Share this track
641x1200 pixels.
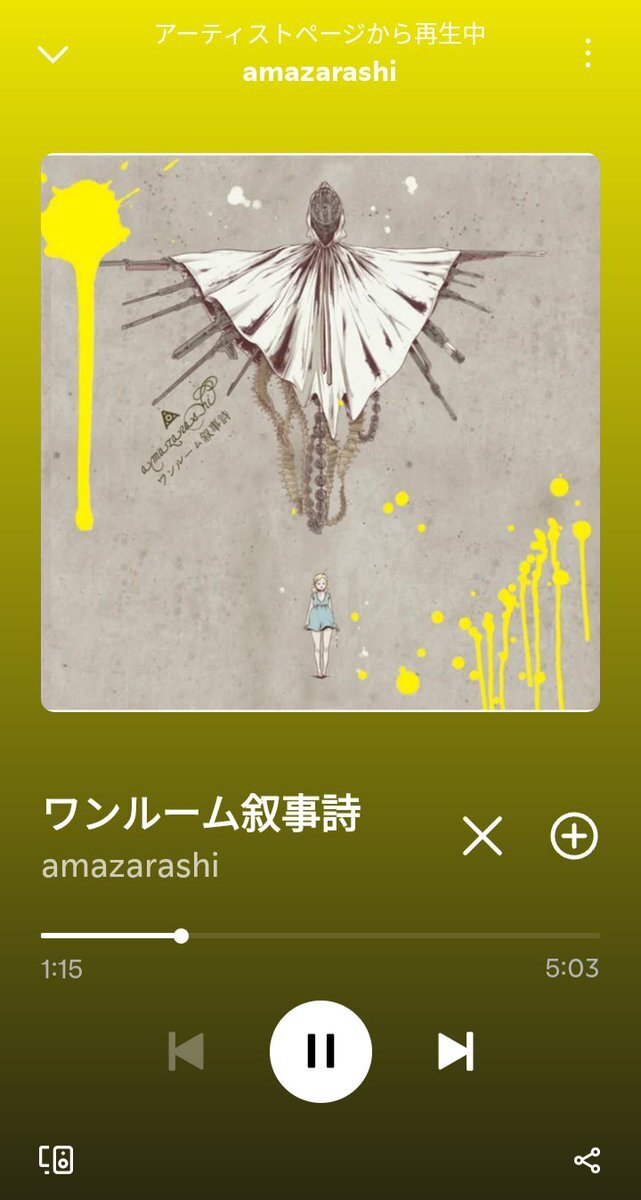click(x=587, y=1160)
